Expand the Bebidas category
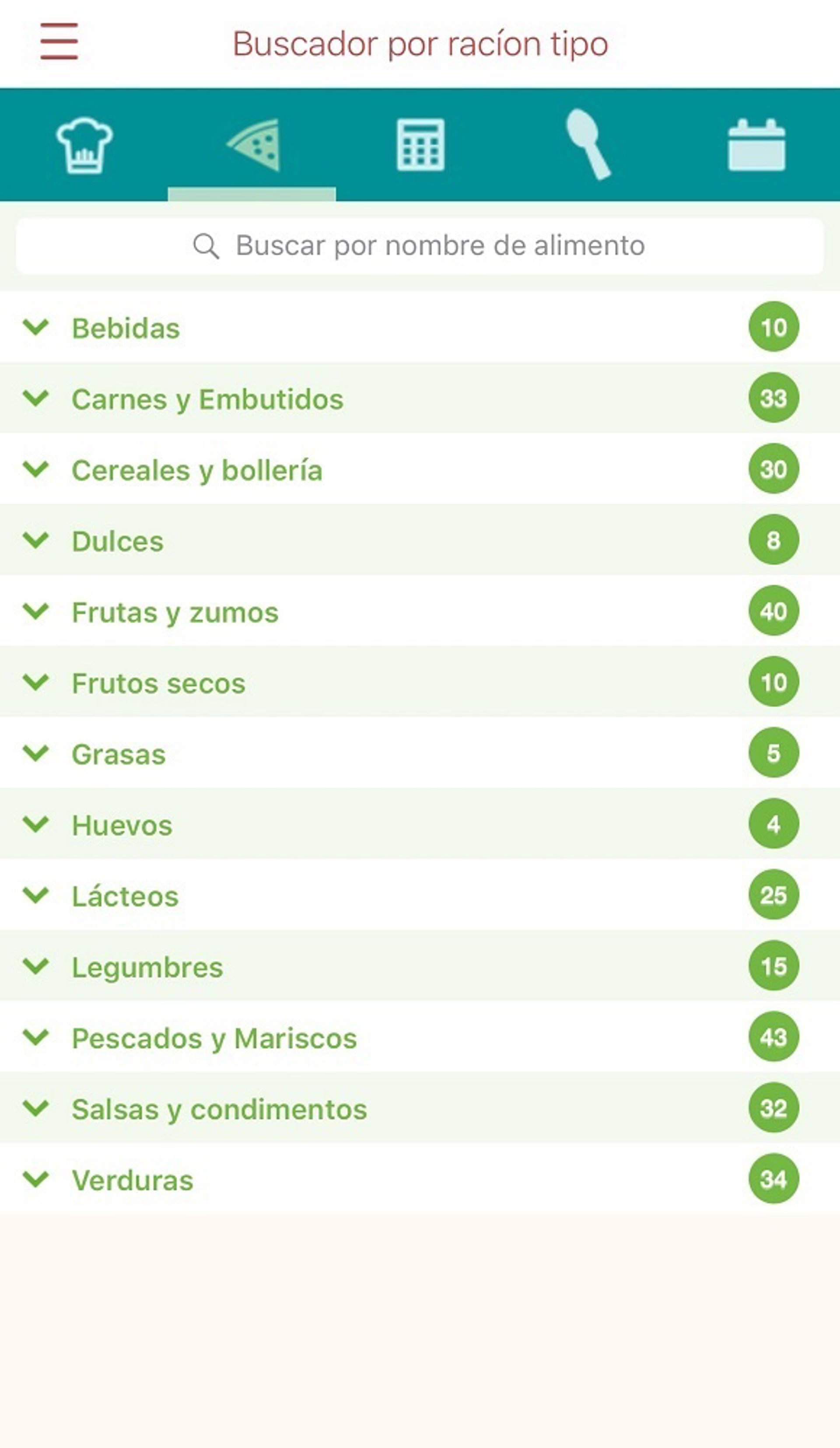Image resolution: width=840 pixels, height=1448 pixels. point(126,328)
